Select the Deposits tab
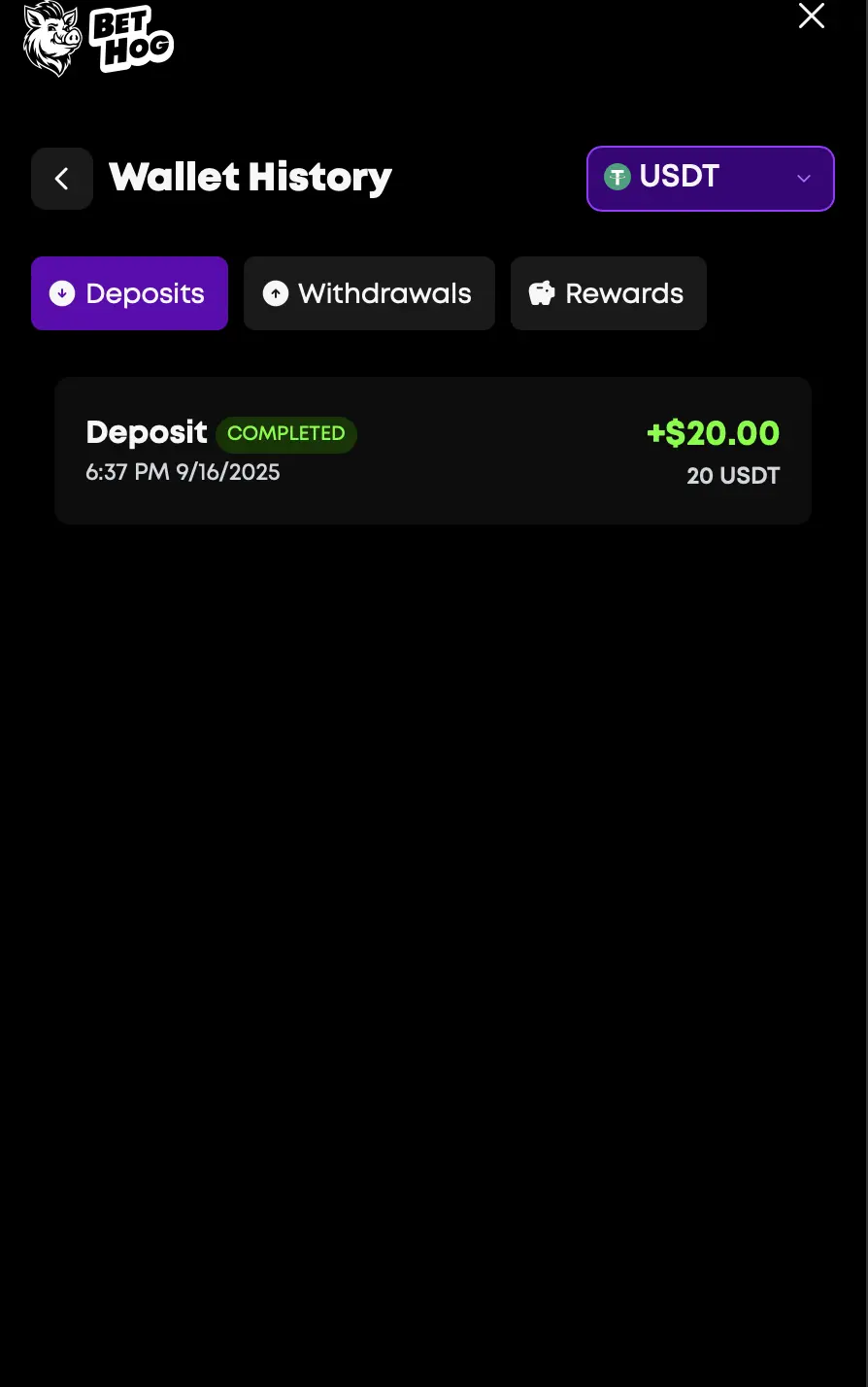The image size is (868, 1387). [129, 293]
